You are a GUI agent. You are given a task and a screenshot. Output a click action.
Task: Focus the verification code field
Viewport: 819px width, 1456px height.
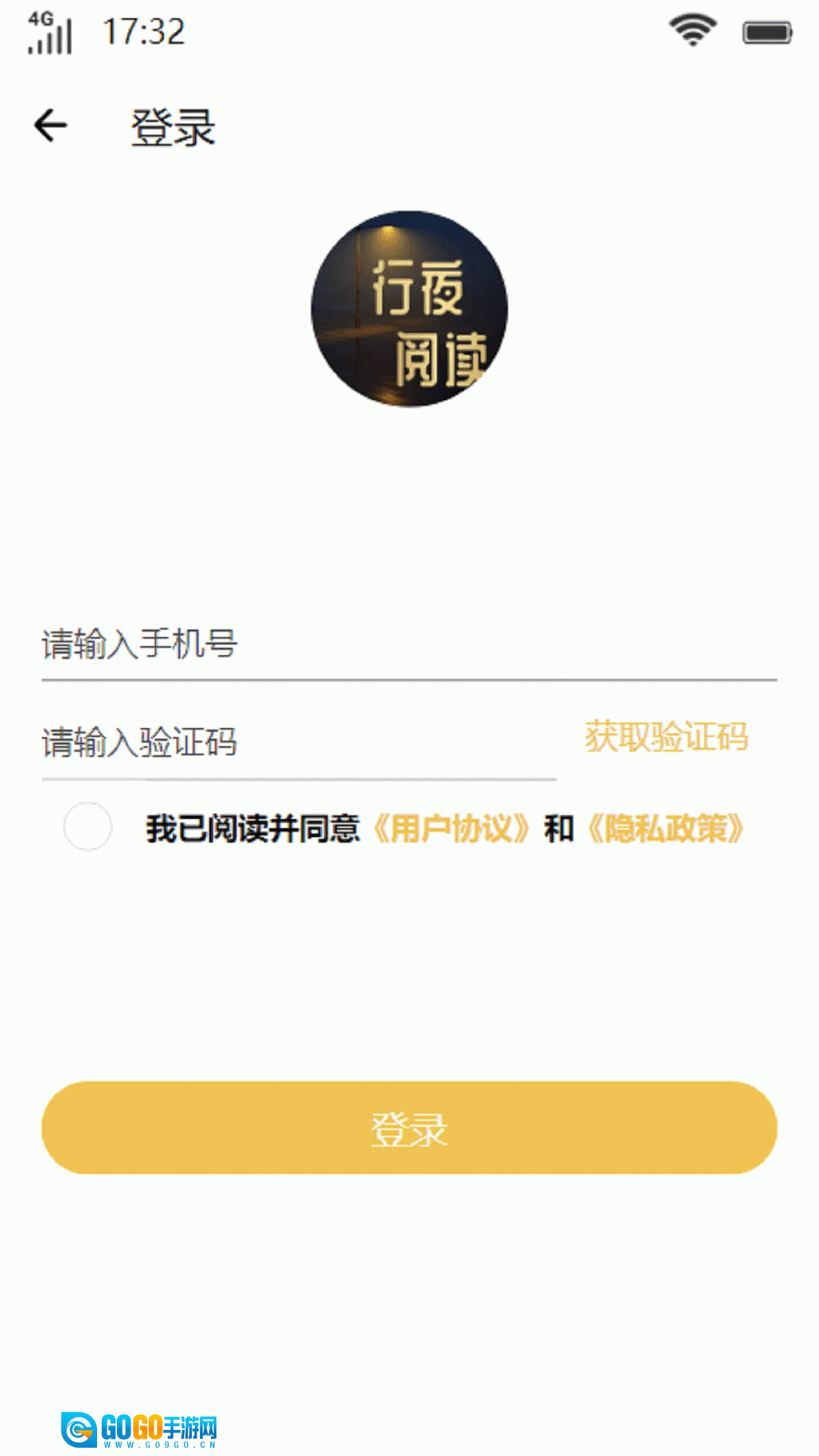[297, 742]
